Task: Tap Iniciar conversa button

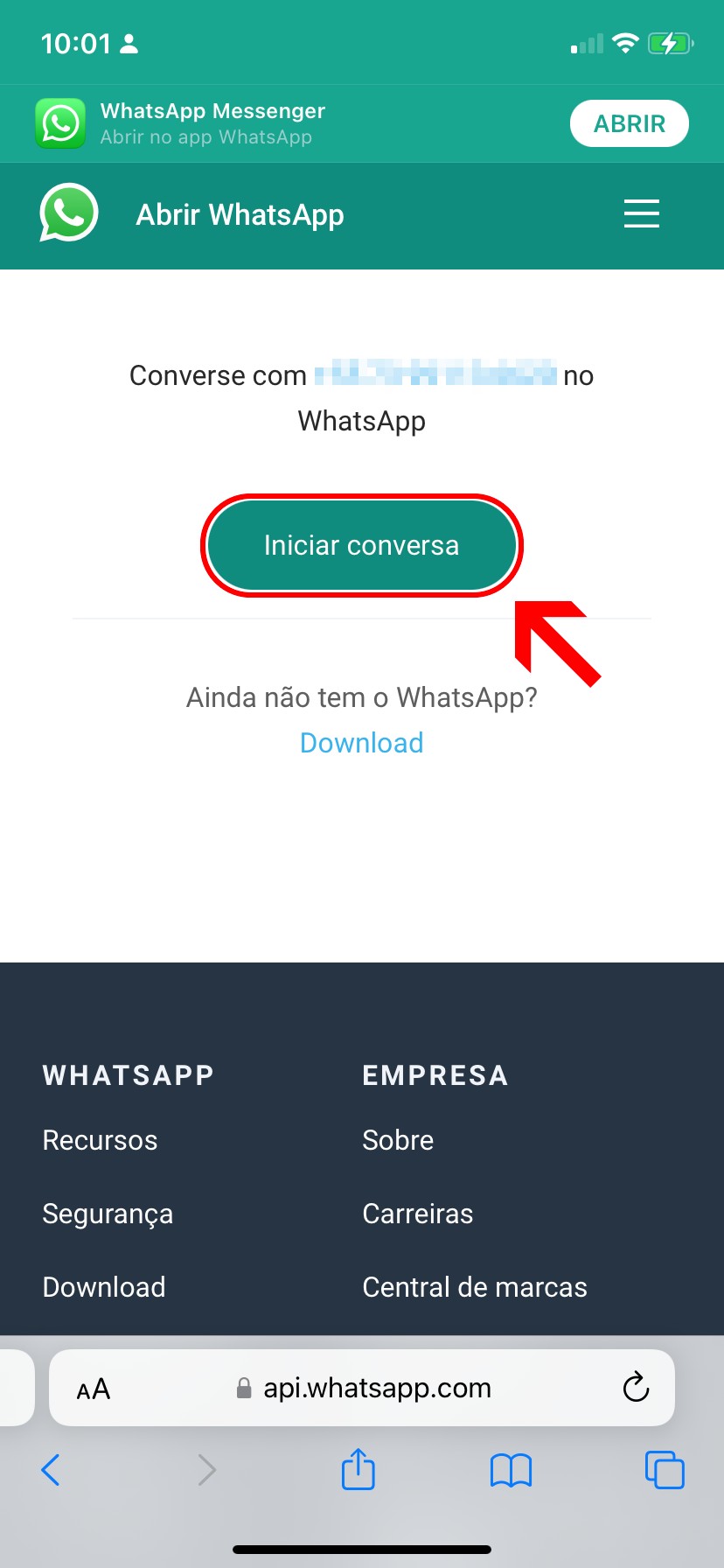Action: (361, 545)
